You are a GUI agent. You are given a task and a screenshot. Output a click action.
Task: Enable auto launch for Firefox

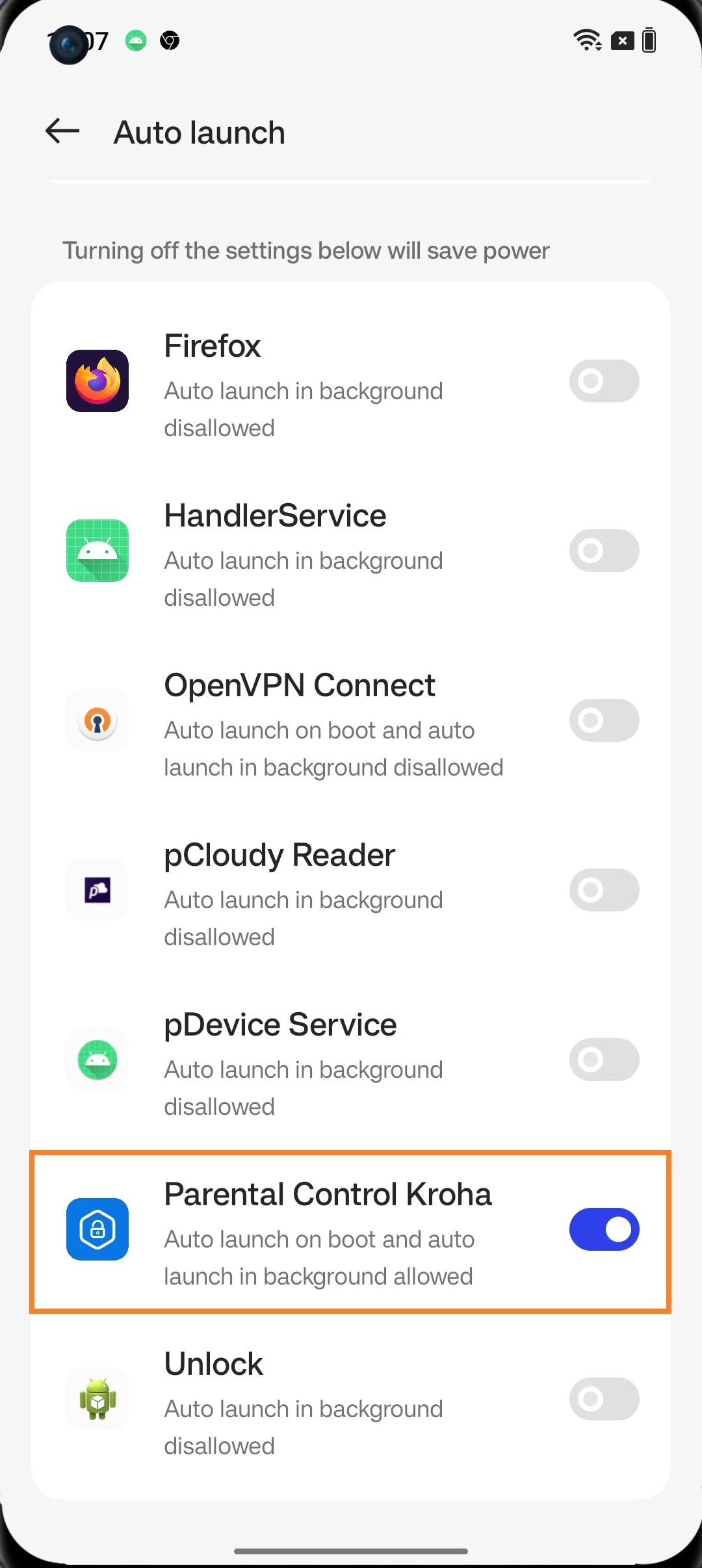click(x=604, y=381)
